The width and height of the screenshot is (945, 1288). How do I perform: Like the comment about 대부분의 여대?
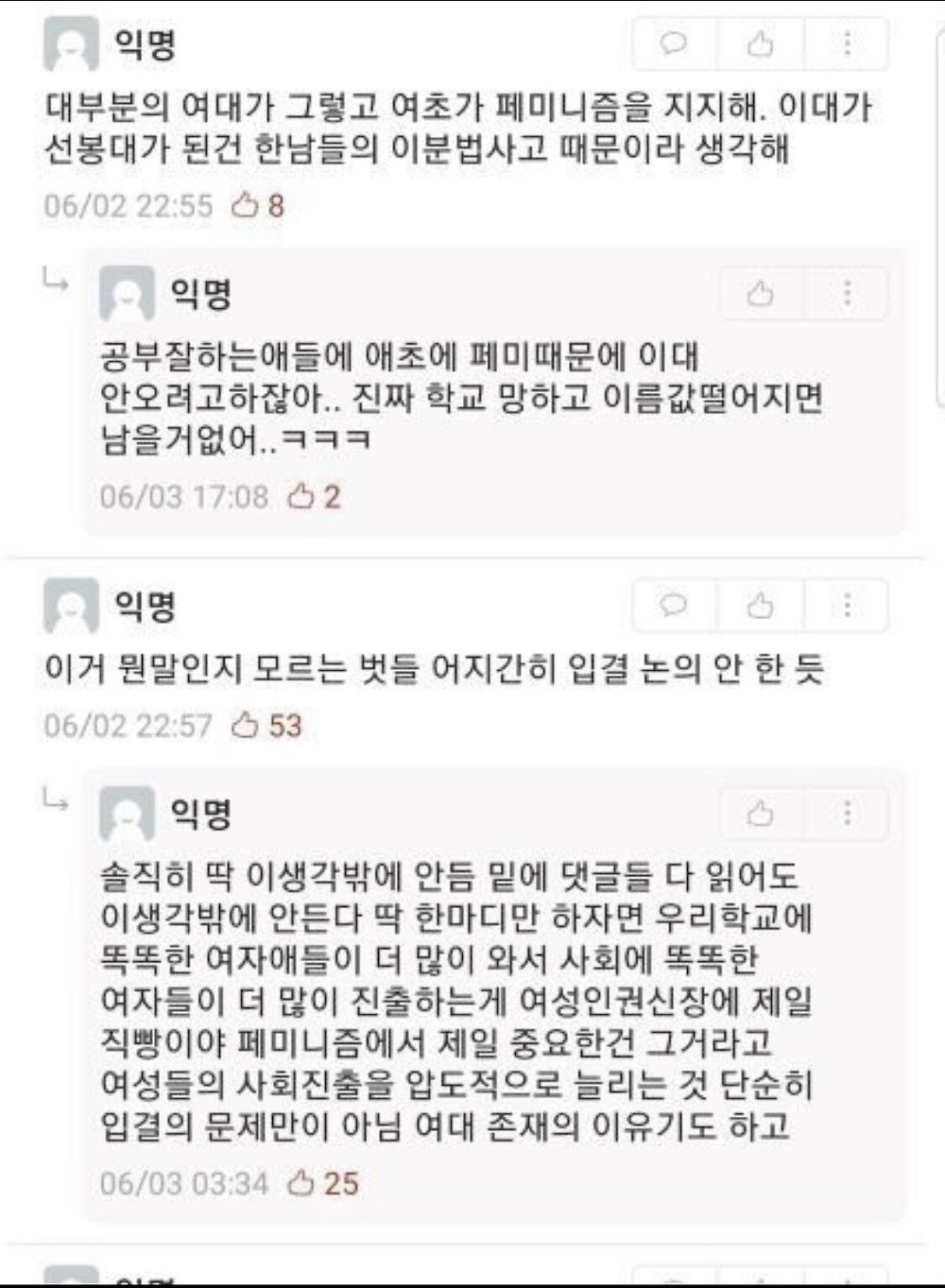click(761, 43)
